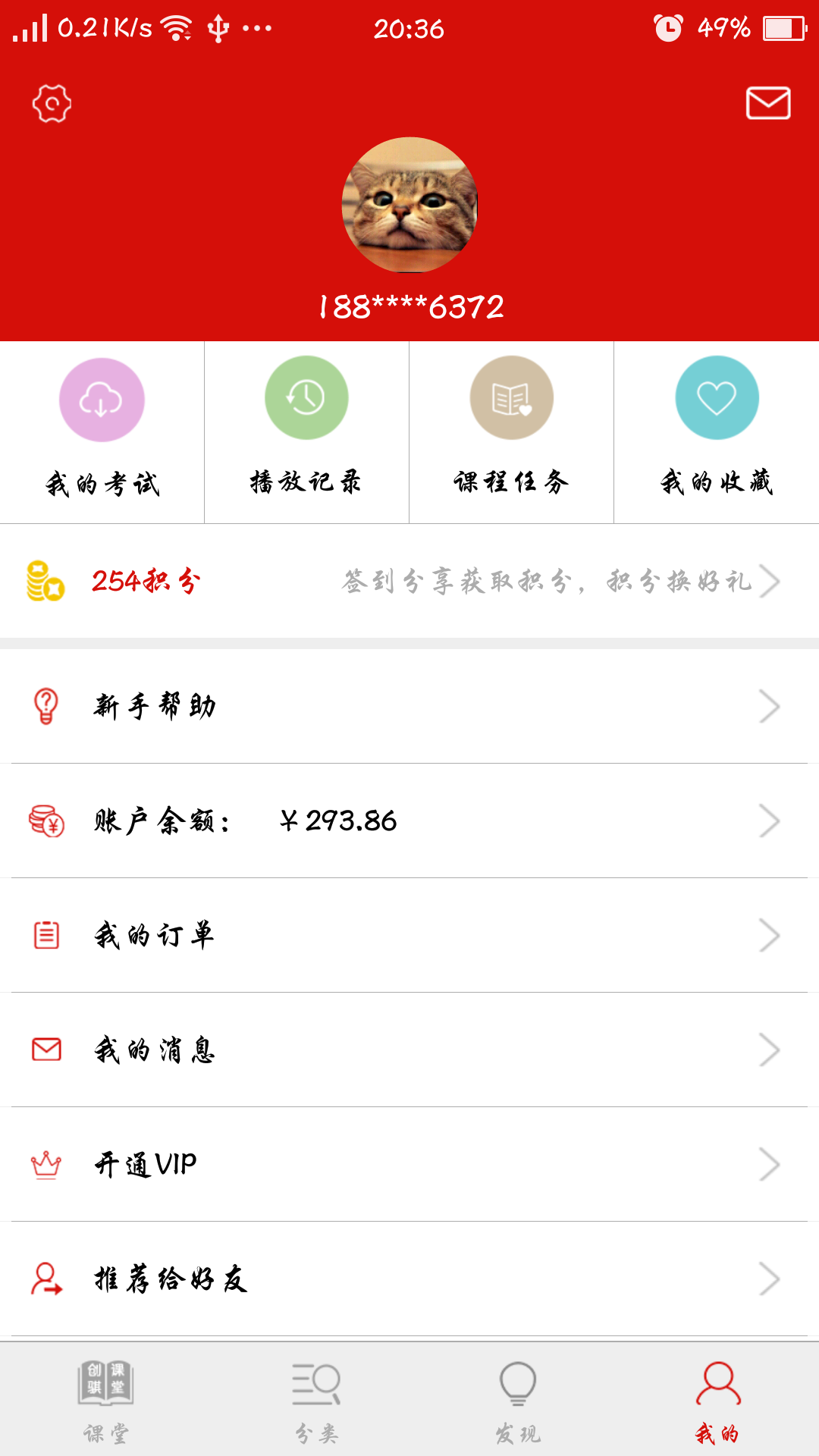Tap the cat profile avatar
The height and width of the screenshot is (1456, 819).
tap(409, 205)
